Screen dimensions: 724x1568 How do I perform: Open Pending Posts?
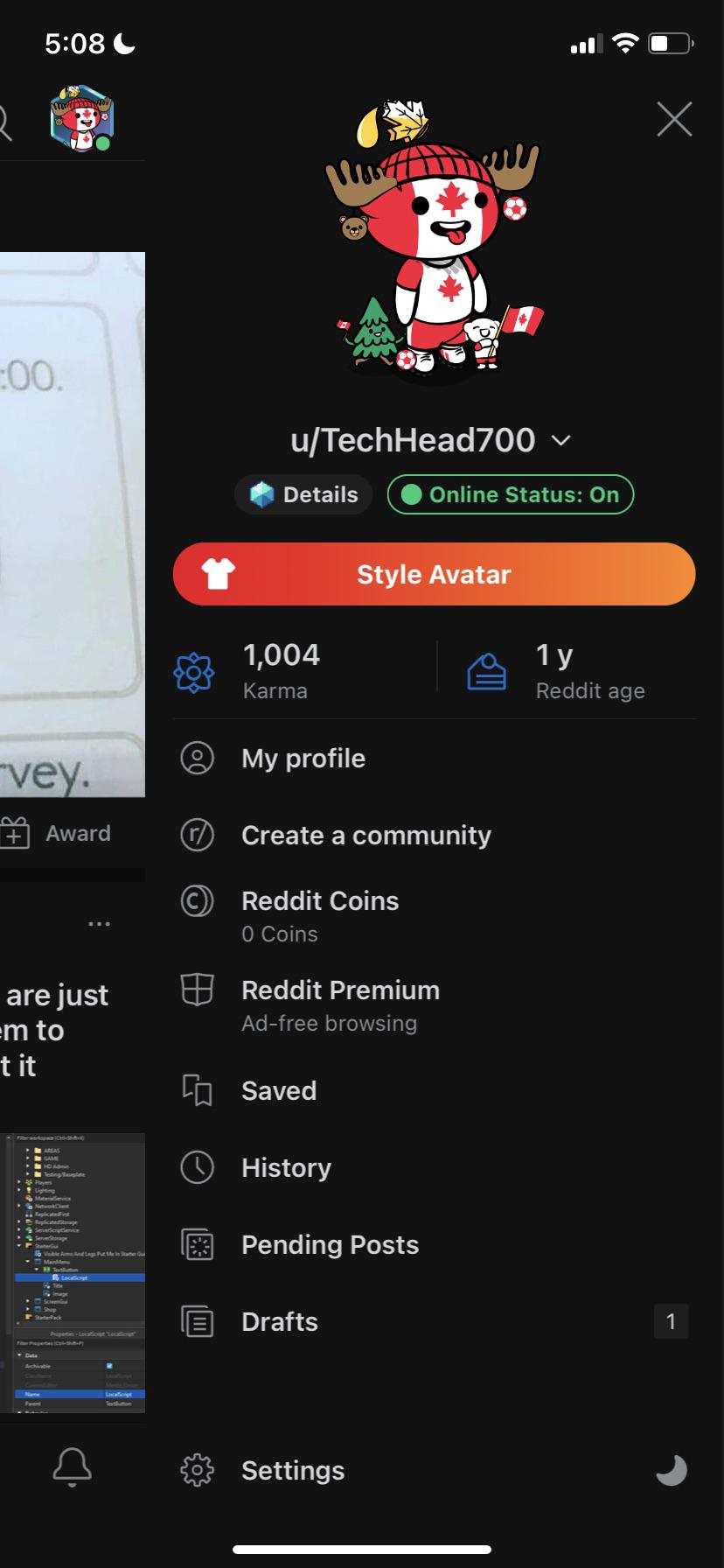pos(330,1244)
